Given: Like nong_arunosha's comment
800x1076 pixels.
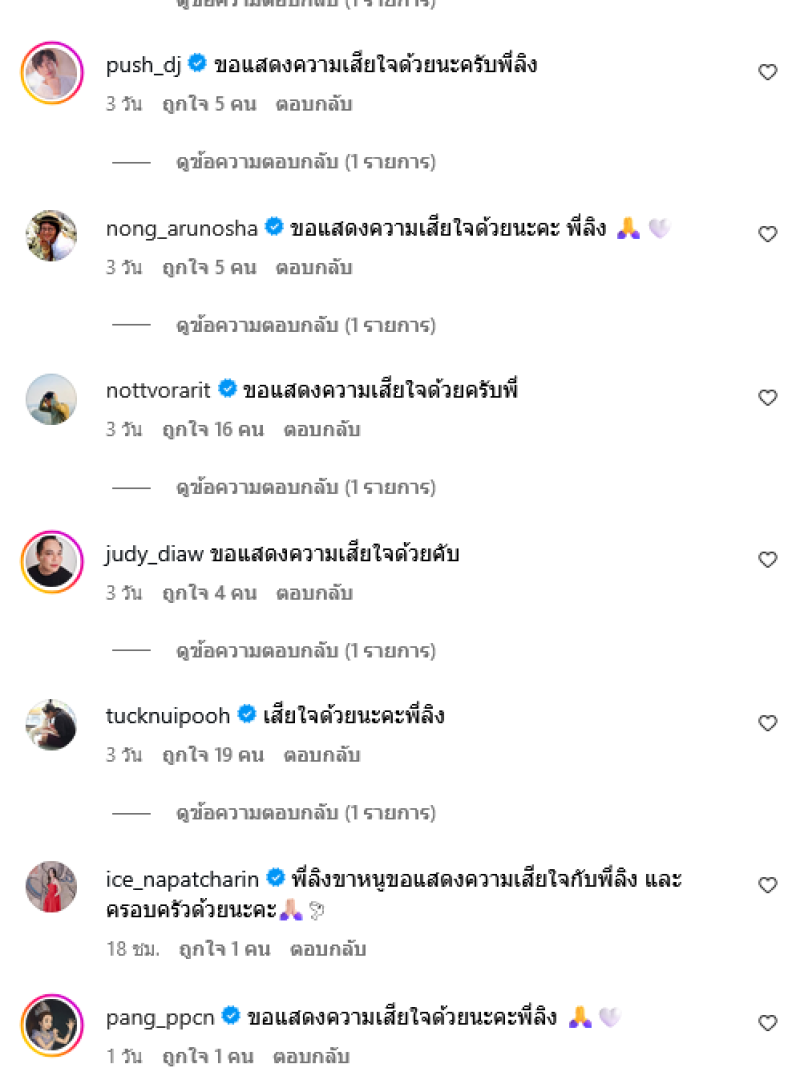Looking at the screenshot, I should point(767,234).
